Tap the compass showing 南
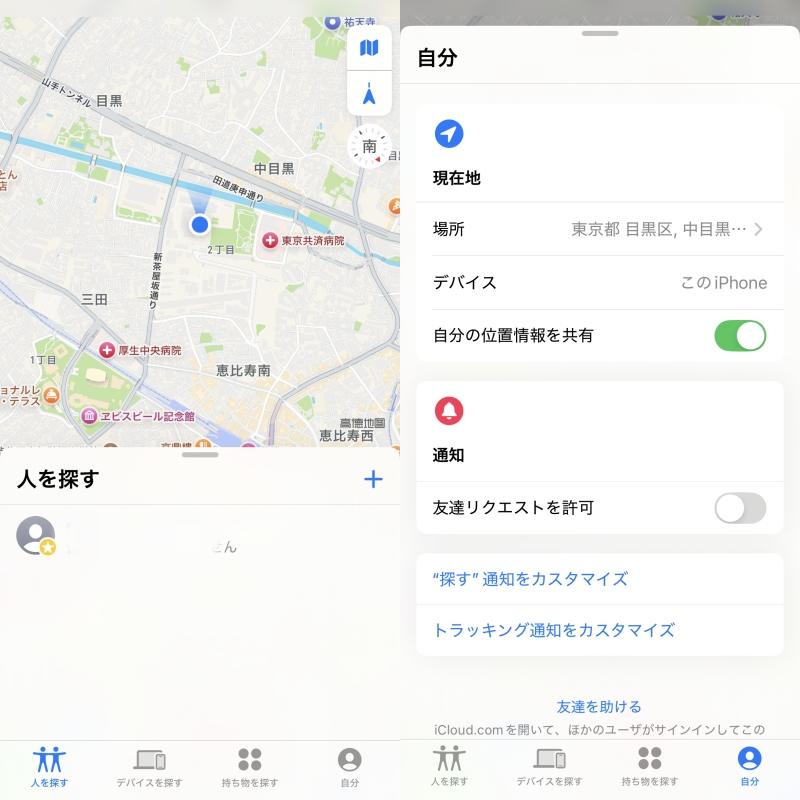Viewport: 800px width, 800px height. 369,146
